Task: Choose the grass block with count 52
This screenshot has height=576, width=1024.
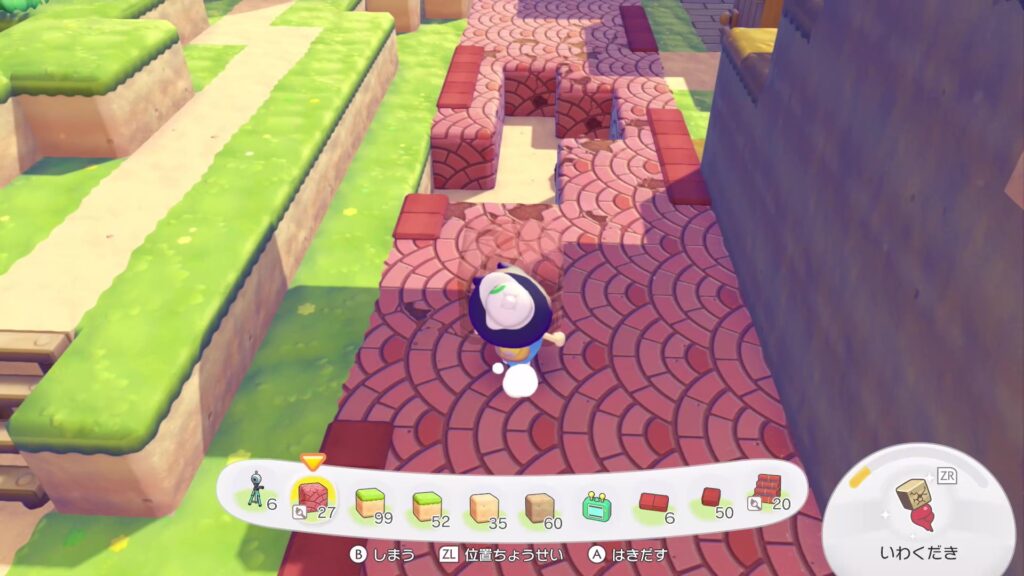Action: (427, 503)
